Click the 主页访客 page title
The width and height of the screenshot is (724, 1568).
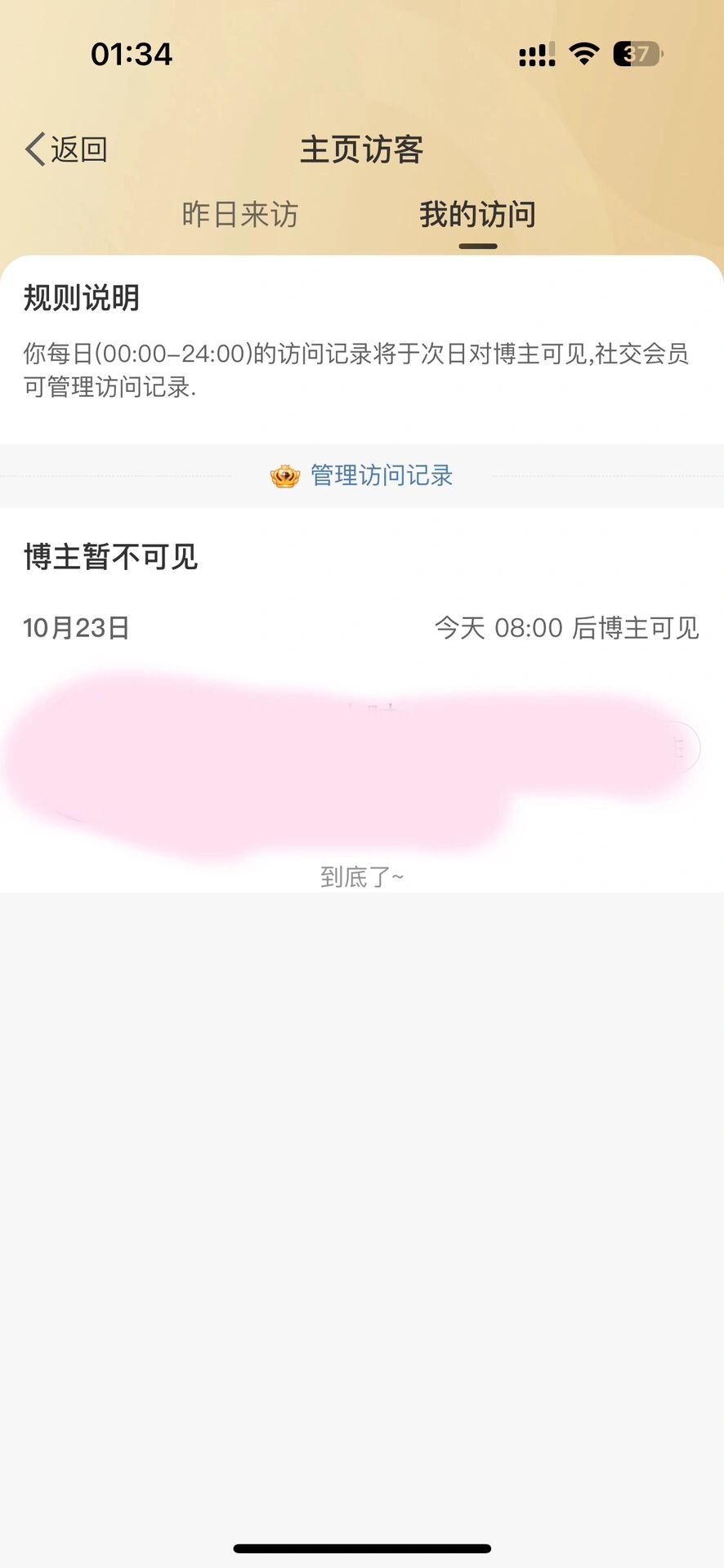(362, 150)
